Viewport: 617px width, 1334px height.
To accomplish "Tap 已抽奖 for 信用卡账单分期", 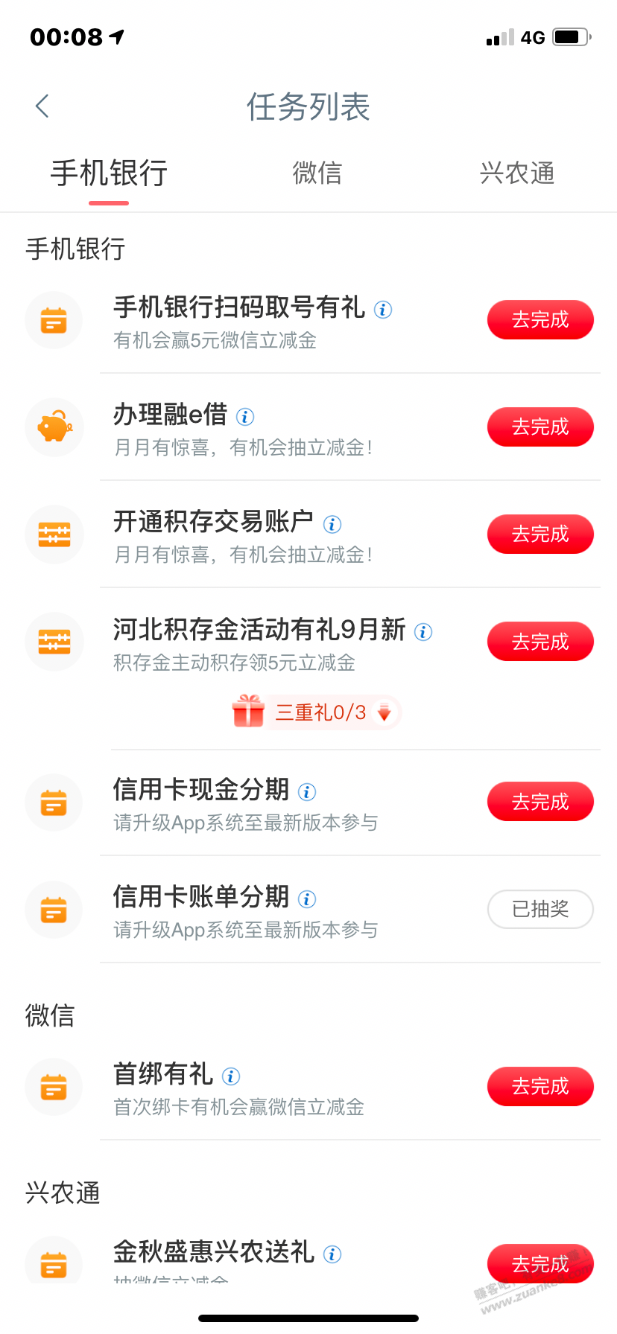I will [x=540, y=909].
